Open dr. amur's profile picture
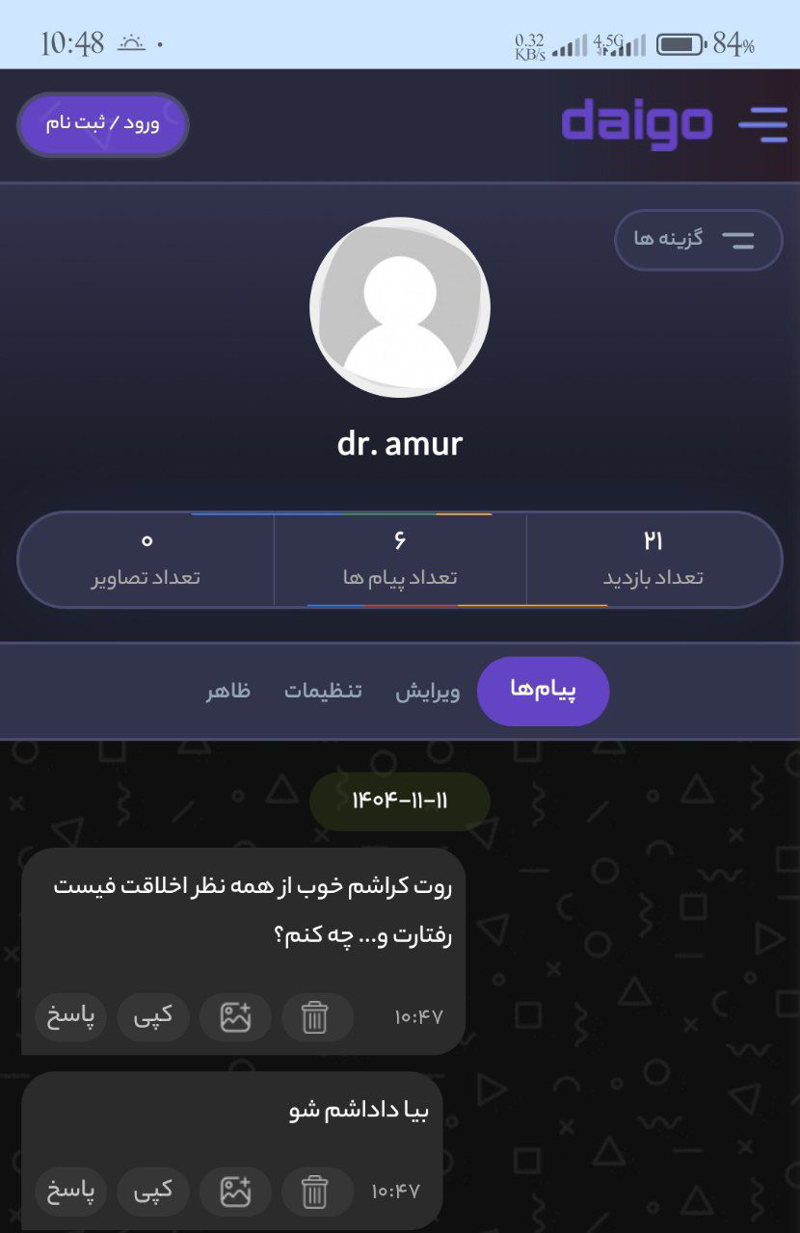The height and width of the screenshot is (1233, 800). [400, 307]
